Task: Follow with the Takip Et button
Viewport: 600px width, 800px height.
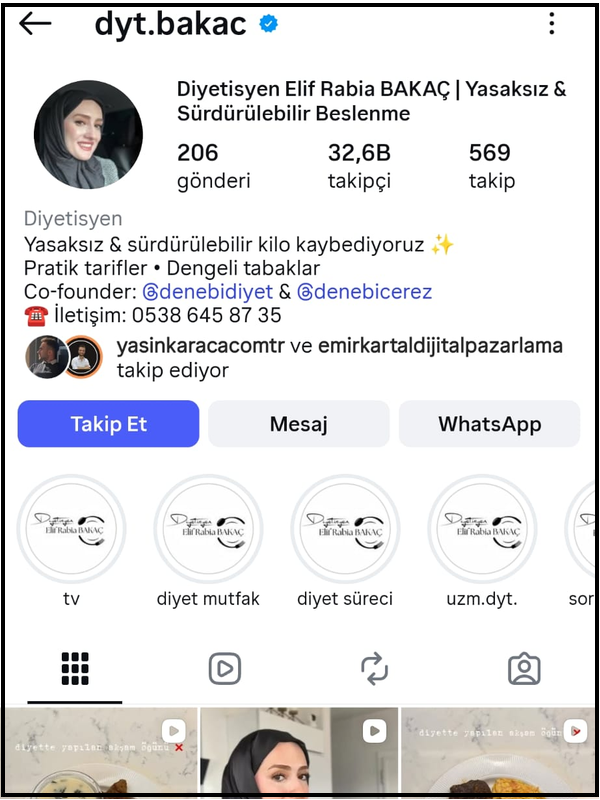Action: tap(108, 424)
